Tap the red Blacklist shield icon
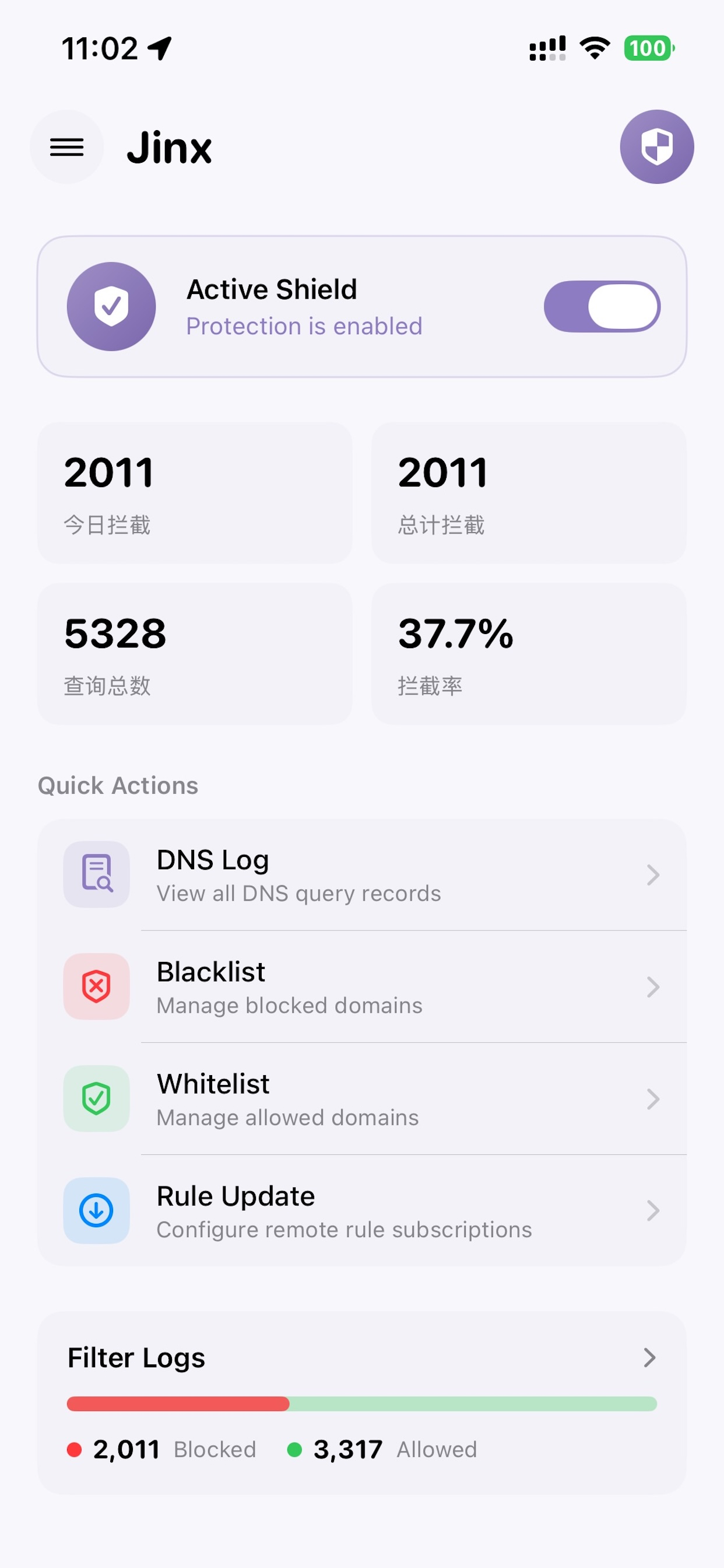This screenshot has height=1568, width=724. click(x=96, y=986)
